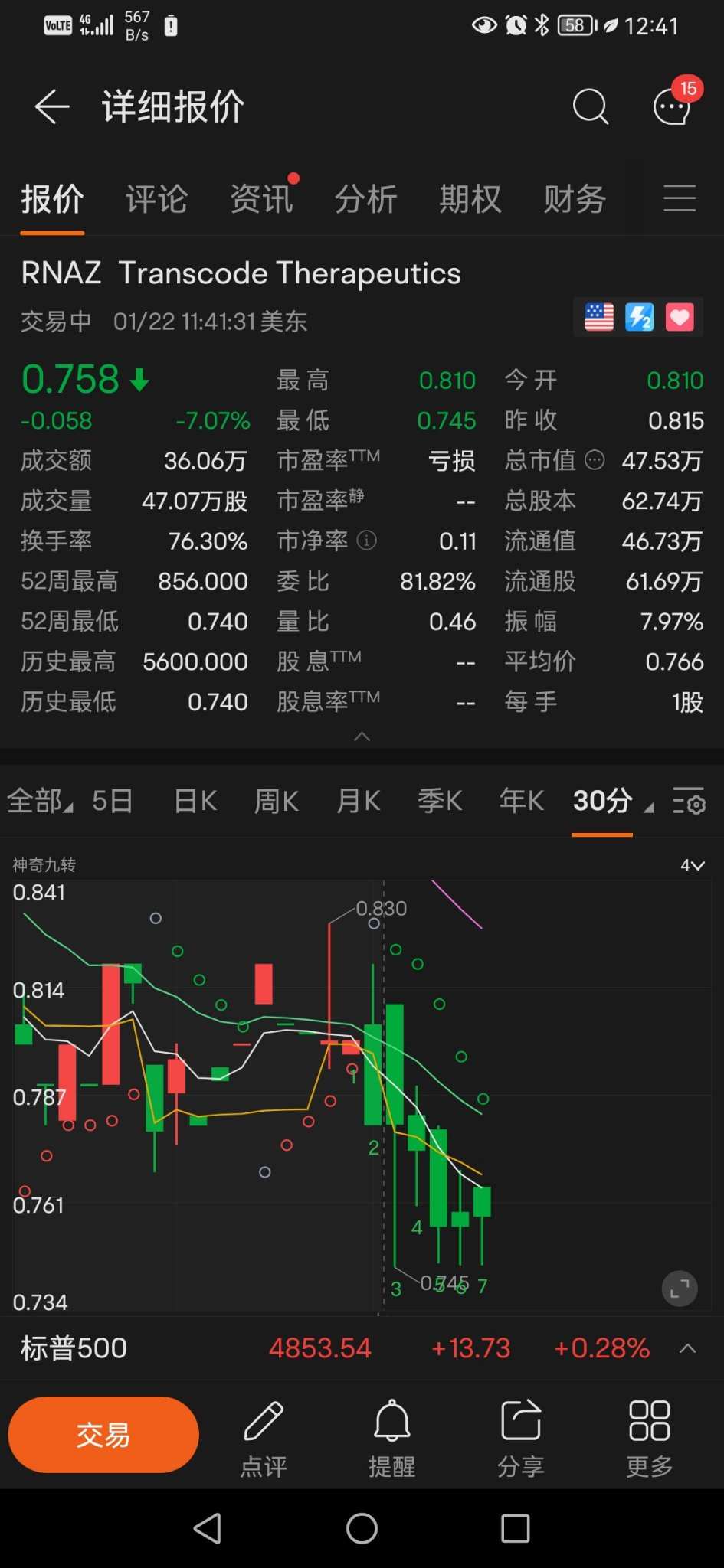
Task: Select the 5日 chart period
Action: point(113,801)
